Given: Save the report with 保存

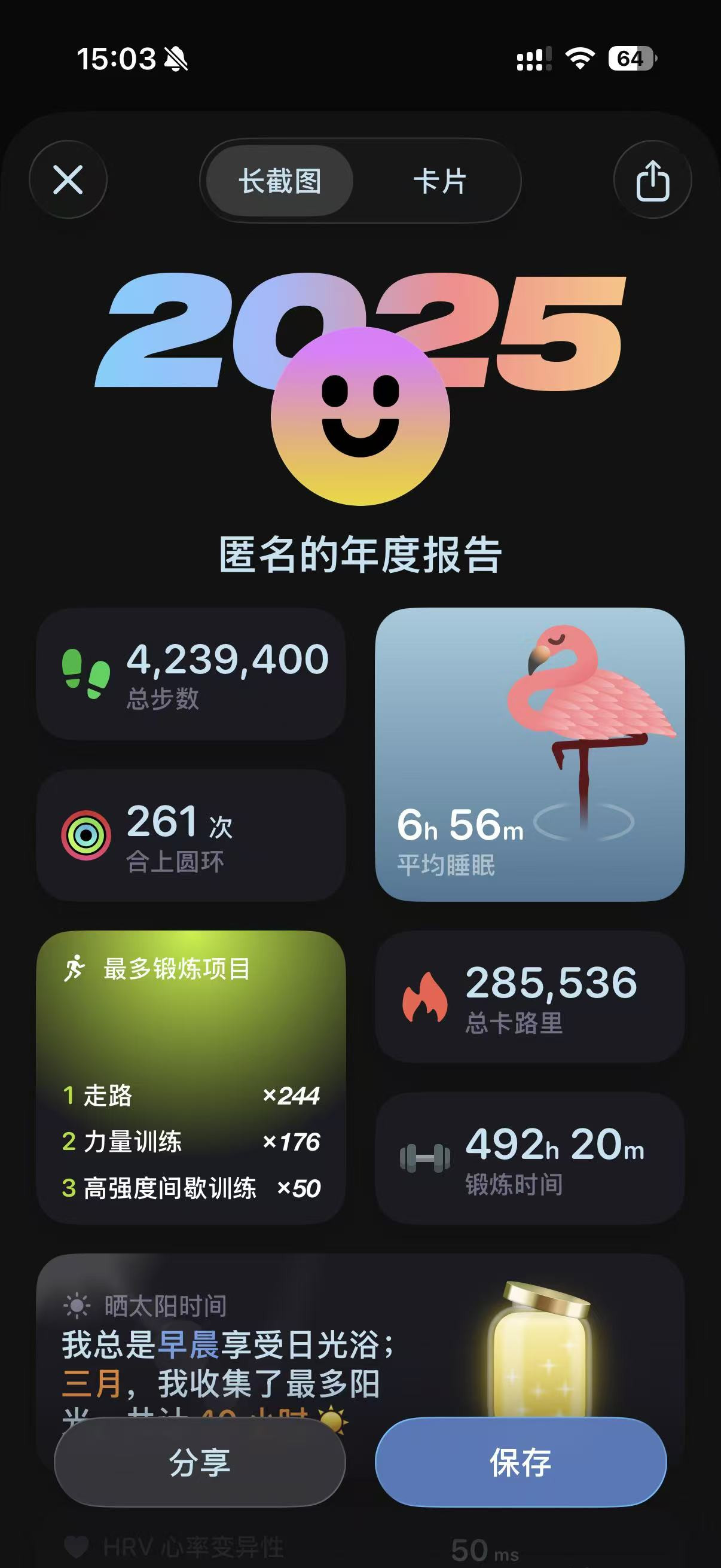Looking at the screenshot, I should [520, 1462].
